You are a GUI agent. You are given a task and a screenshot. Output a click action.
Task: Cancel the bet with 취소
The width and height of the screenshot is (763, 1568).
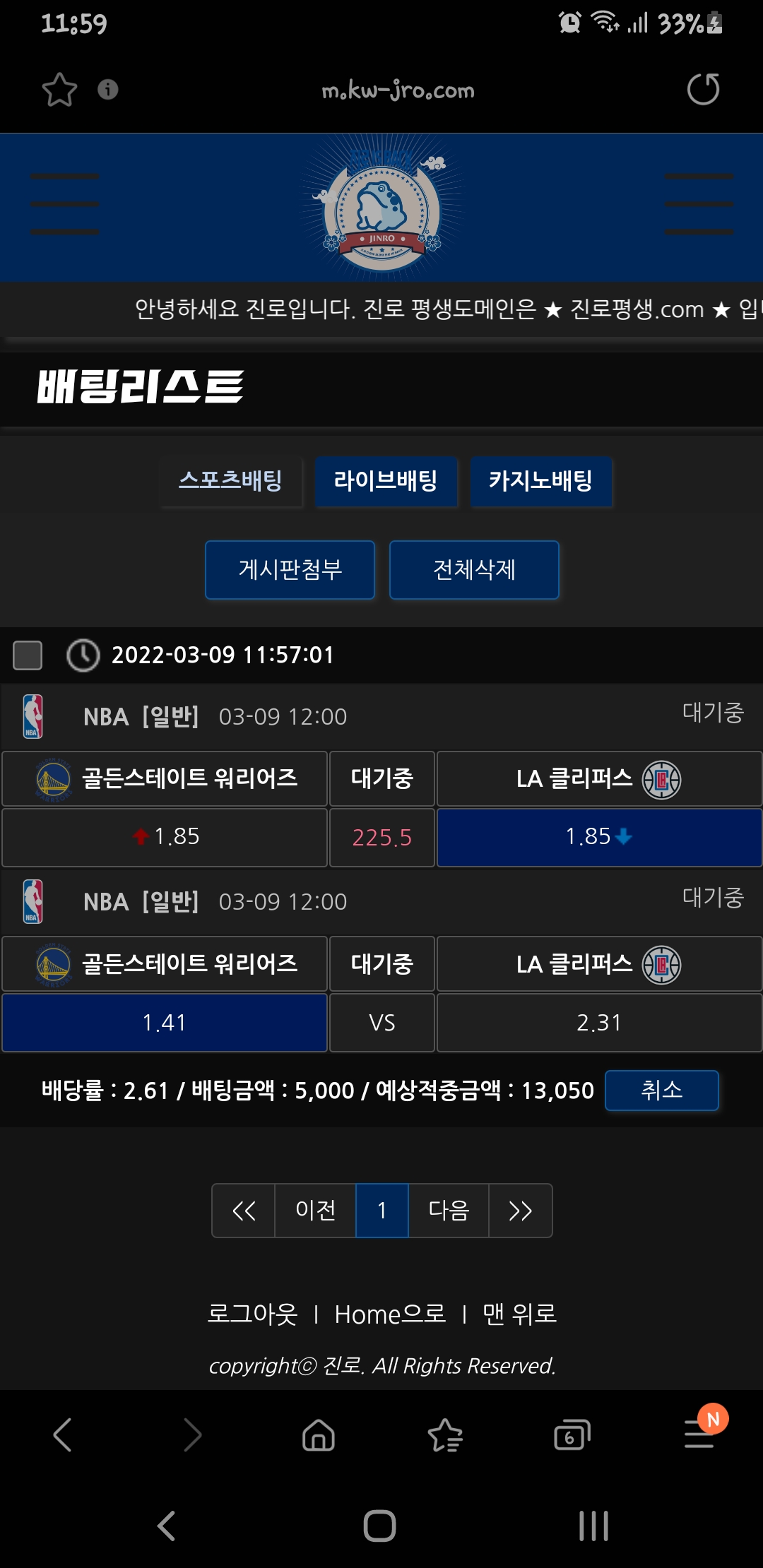661,1090
